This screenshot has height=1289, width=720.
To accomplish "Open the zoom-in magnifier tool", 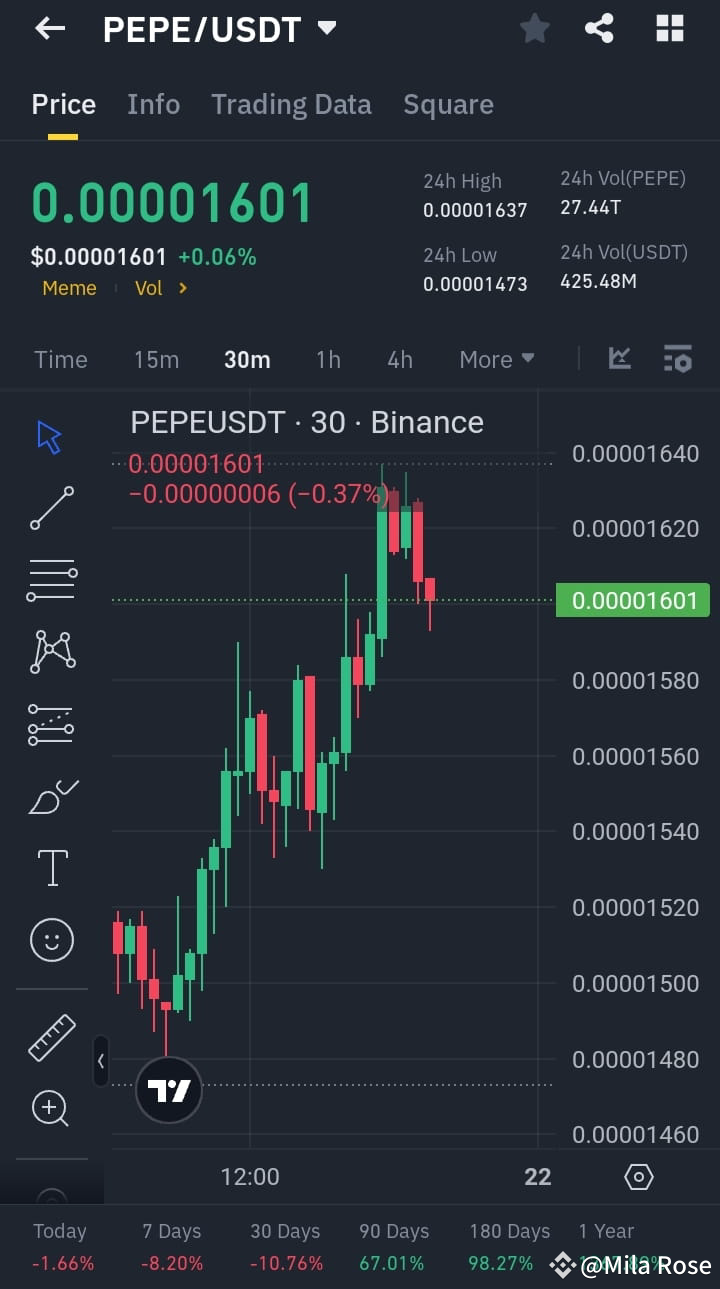I will tap(52, 1108).
